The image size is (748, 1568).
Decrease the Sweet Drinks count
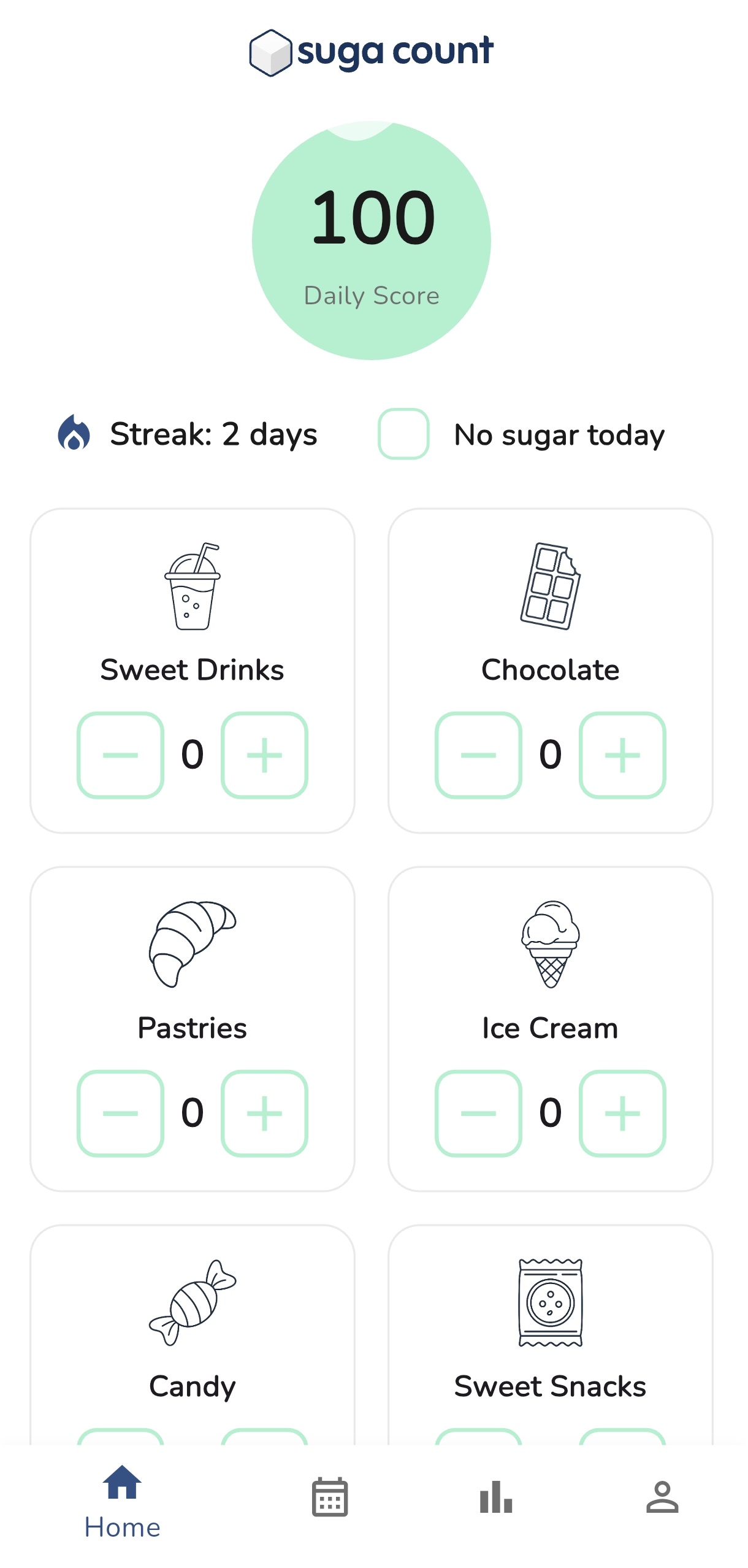[x=120, y=755]
